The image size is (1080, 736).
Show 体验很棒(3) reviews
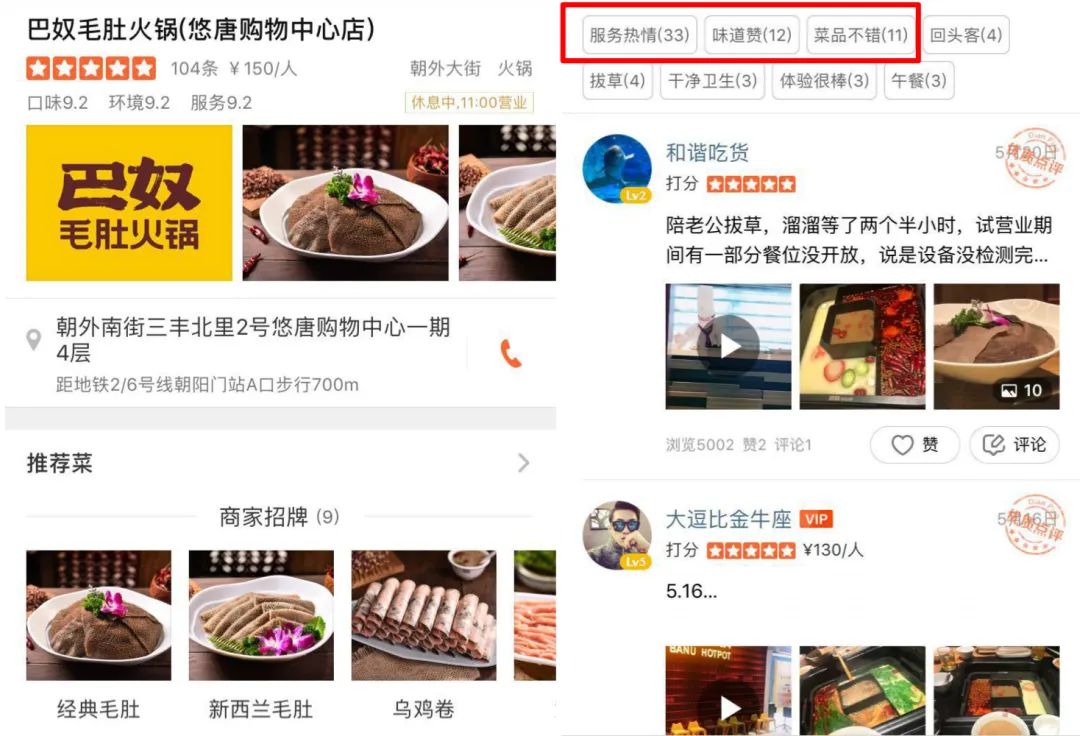tap(824, 81)
